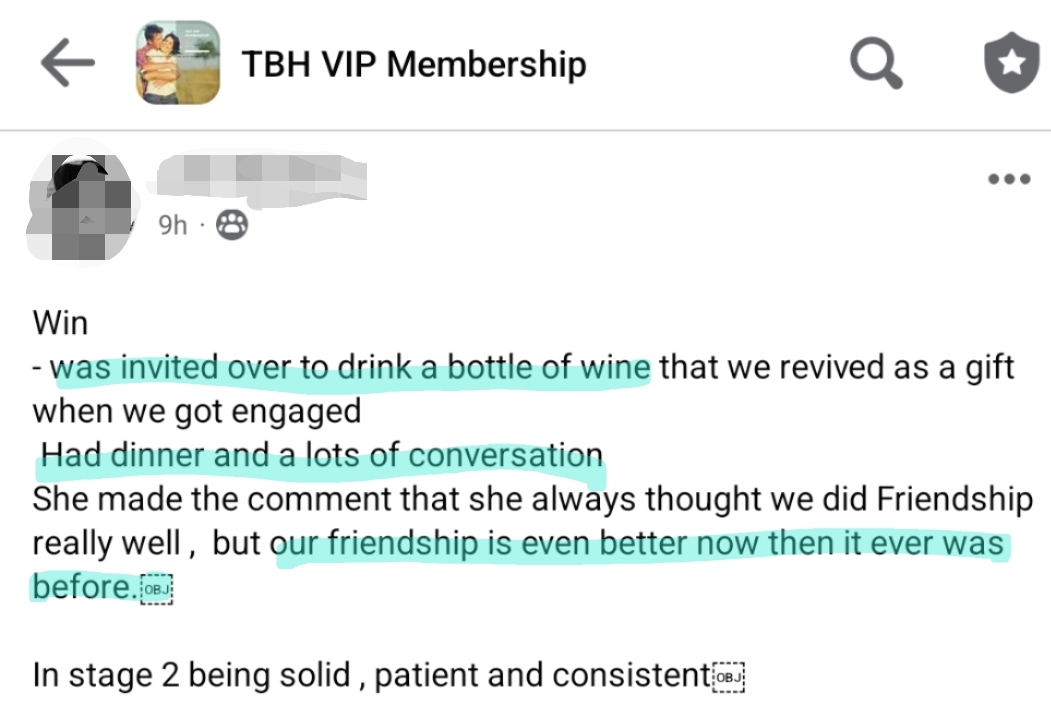Open the post's three-dot options menu
This screenshot has width=1051, height=720.
(x=1008, y=180)
